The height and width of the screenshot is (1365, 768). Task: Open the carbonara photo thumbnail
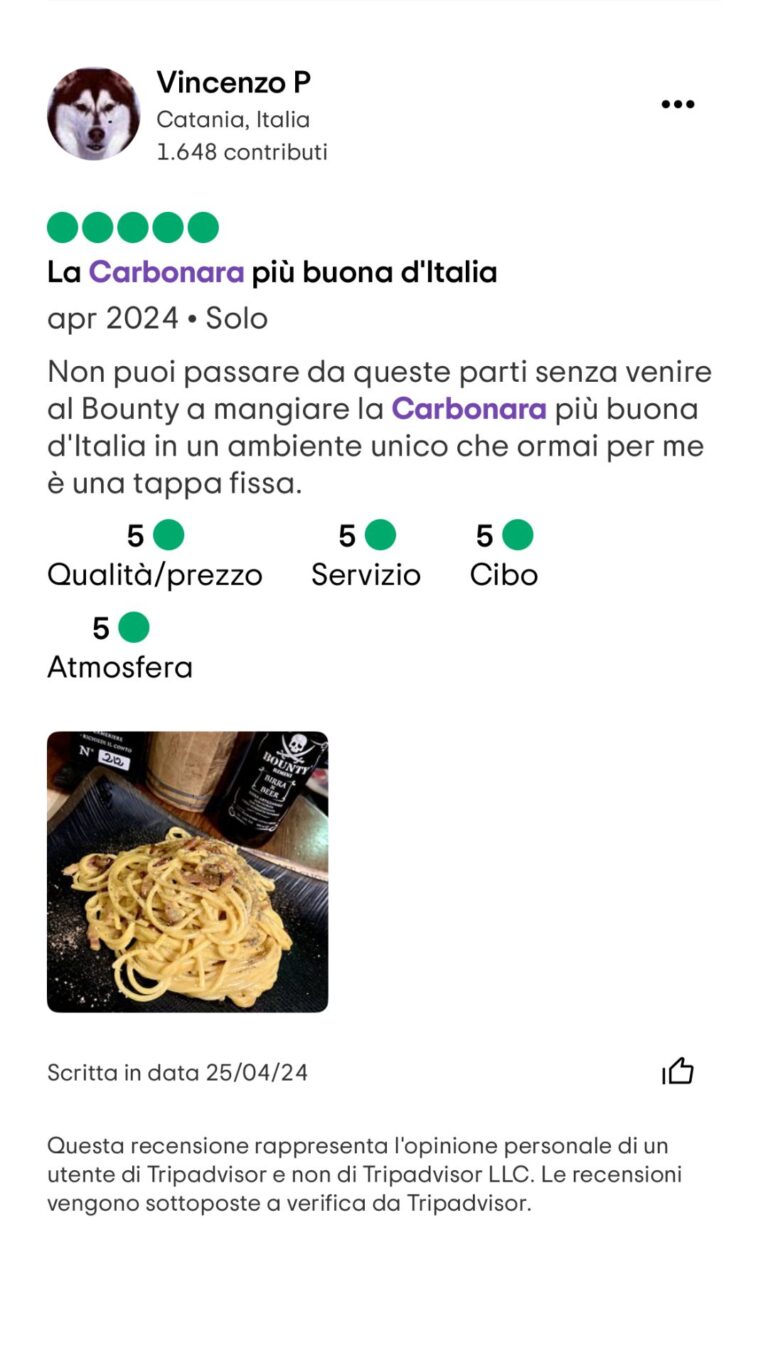click(187, 871)
